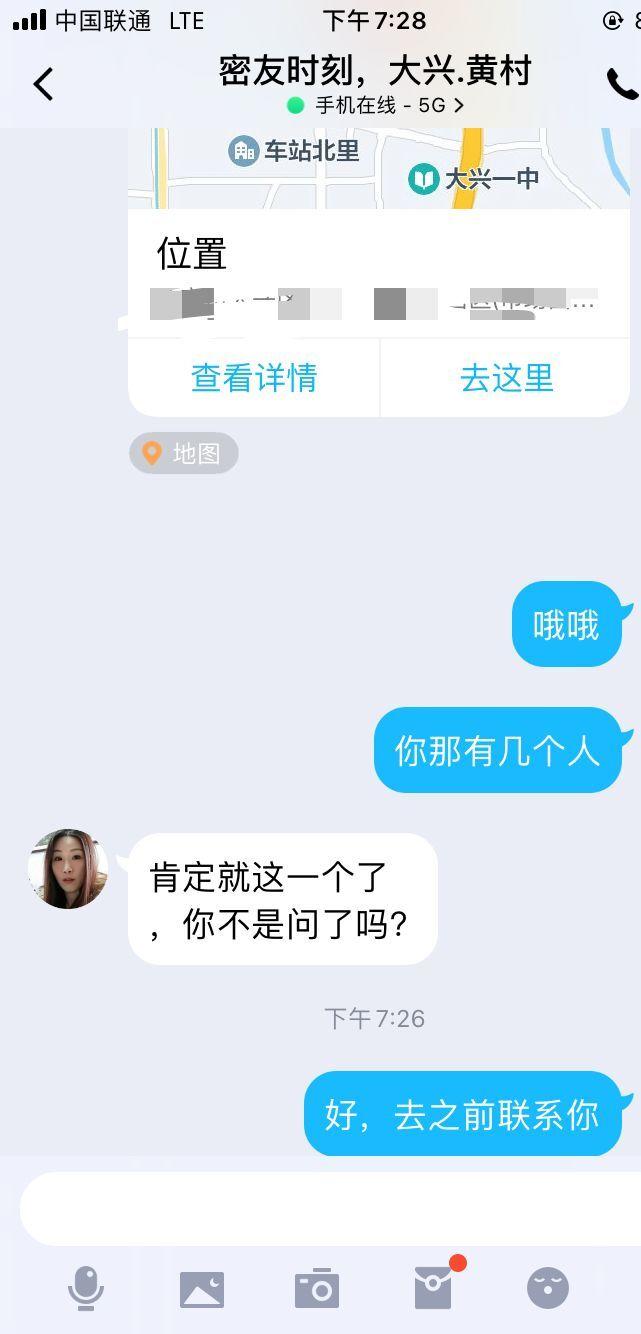Start a voice call
This screenshot has height=1334, width=641.
click(621, 84)
